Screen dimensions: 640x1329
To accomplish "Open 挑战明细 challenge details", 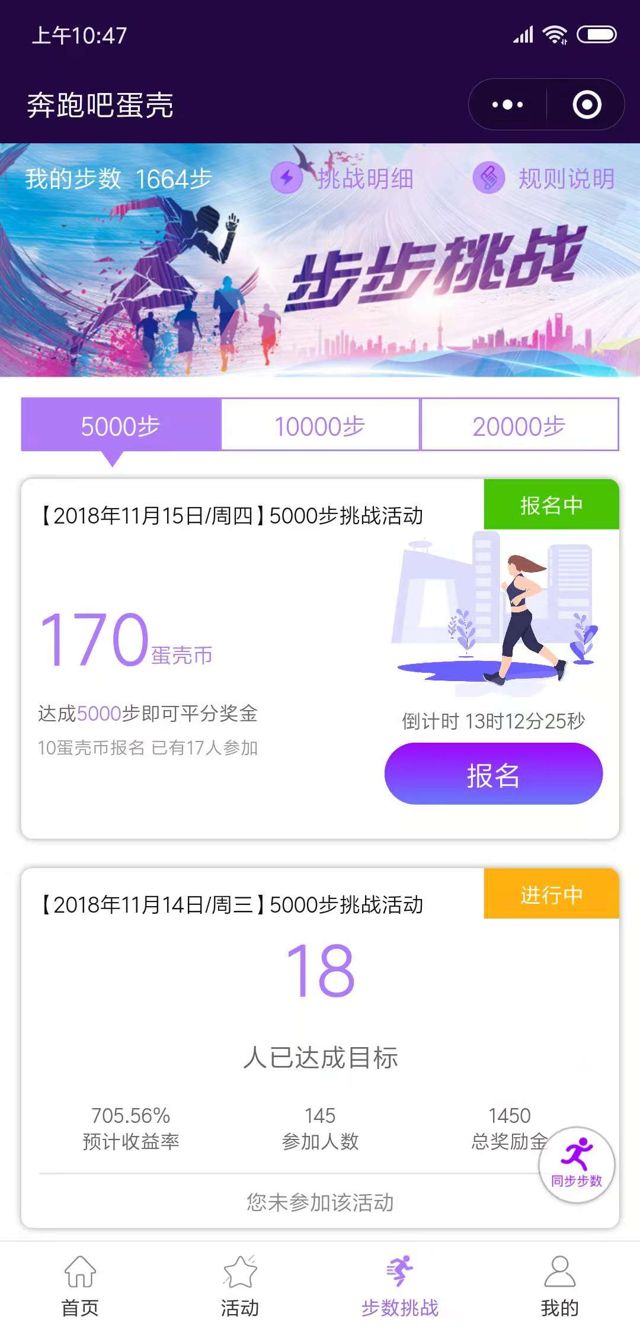I will pyautogui.click(x=343, y=179).
